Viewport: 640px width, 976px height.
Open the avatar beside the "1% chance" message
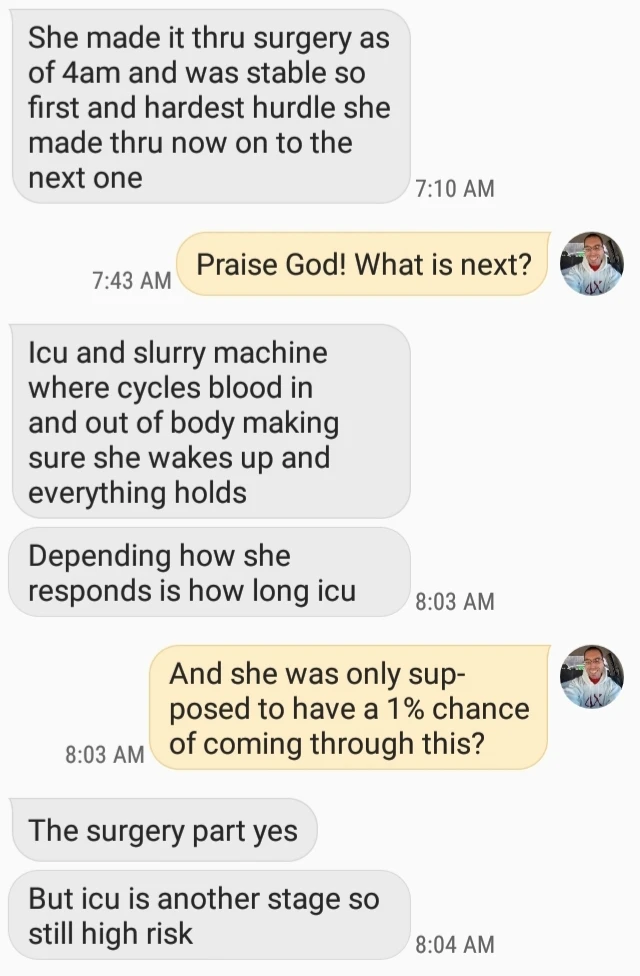coord(592,677)
